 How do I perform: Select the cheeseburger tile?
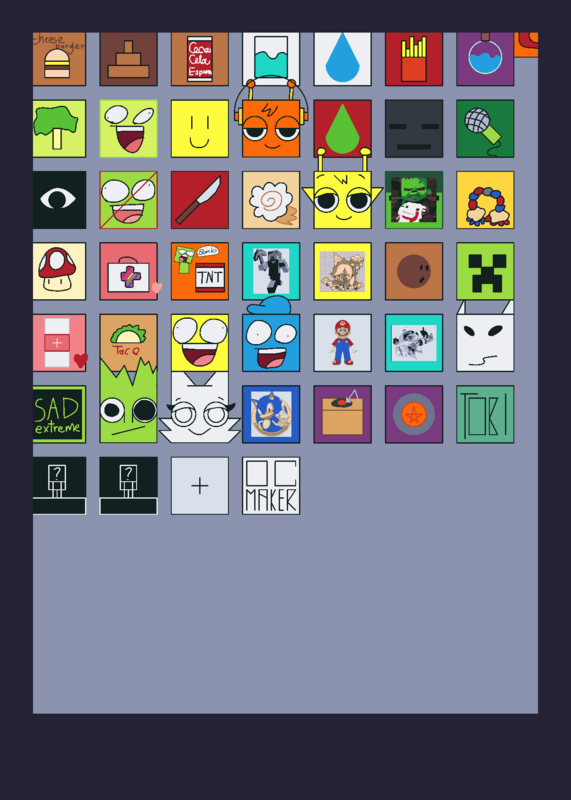pos(59,59)
